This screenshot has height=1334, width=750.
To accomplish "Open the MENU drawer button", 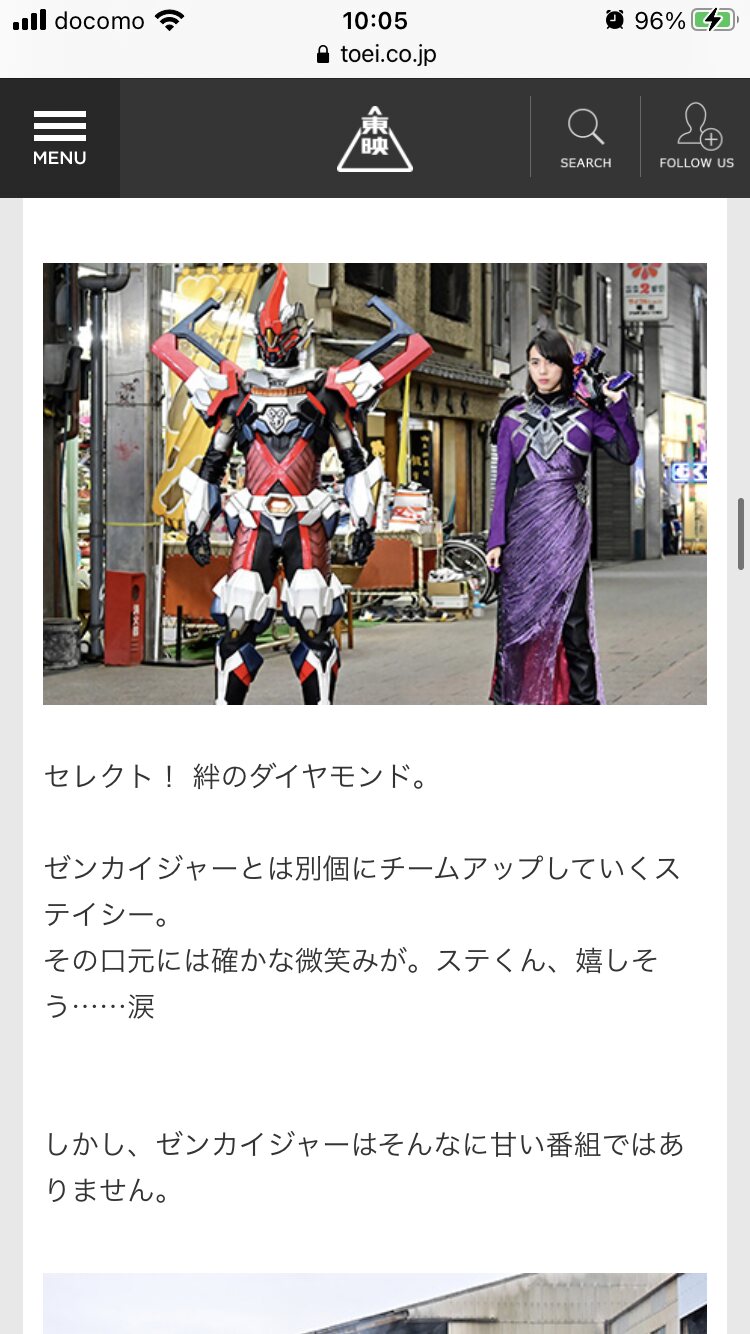I will [59, 138].
